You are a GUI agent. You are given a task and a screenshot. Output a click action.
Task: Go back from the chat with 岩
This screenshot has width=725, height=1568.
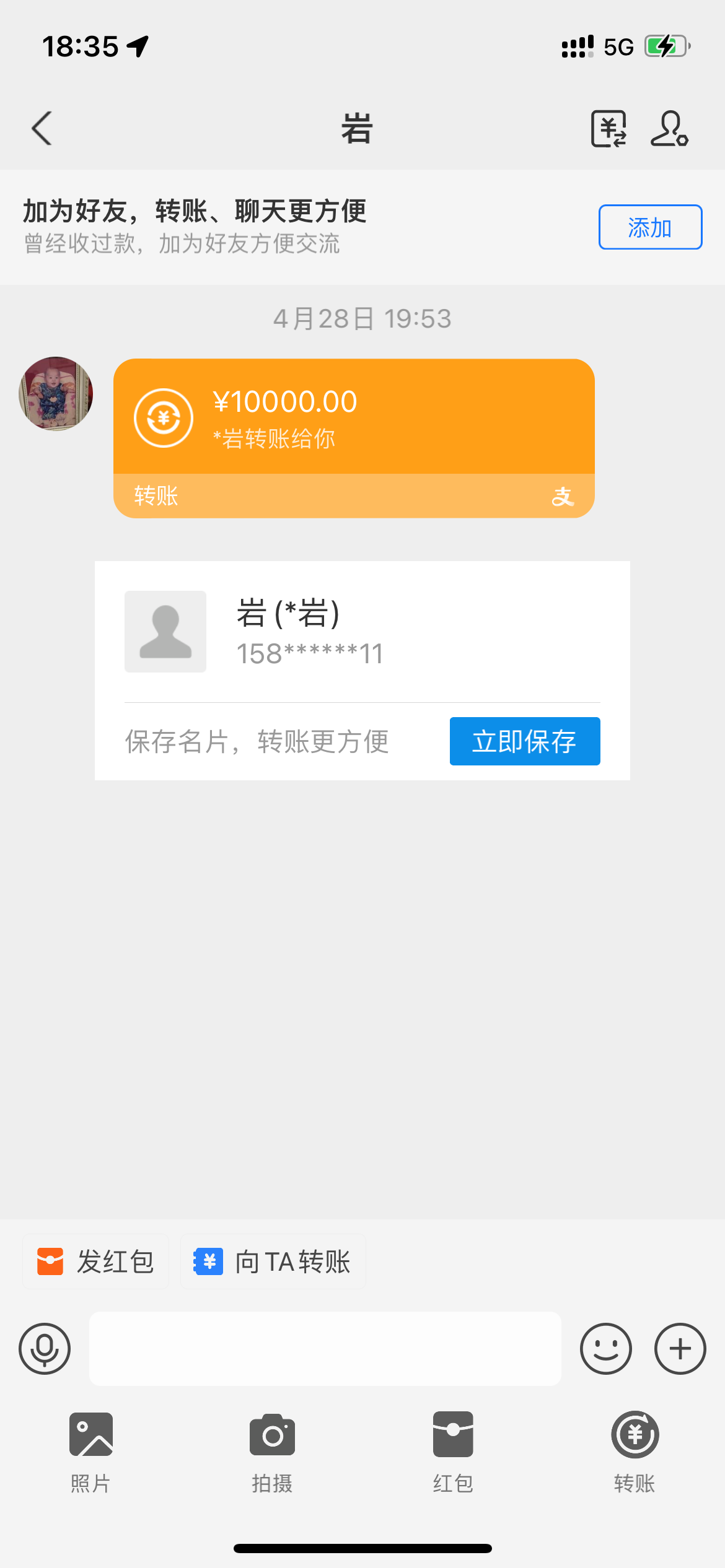tap(42, 129)
